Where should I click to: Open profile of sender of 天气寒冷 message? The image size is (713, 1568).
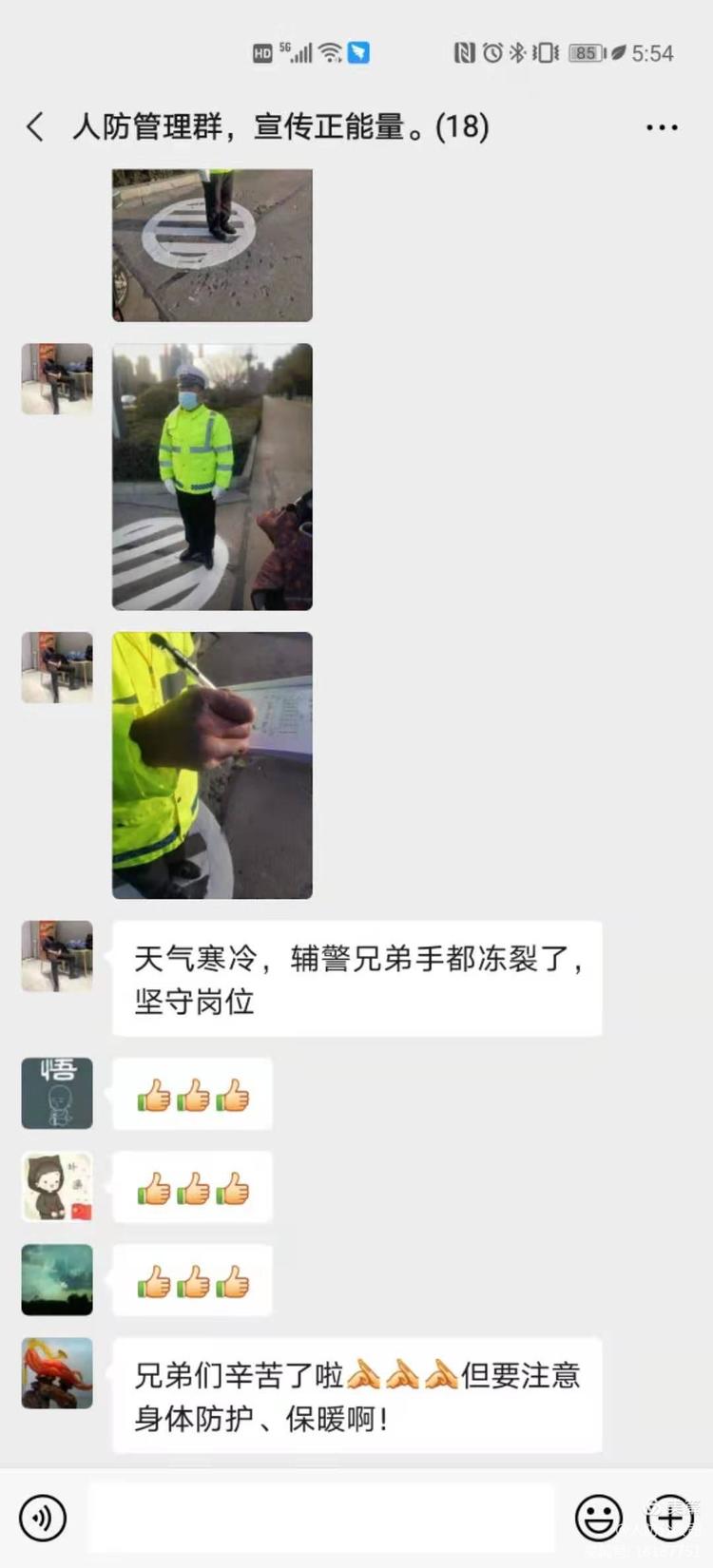pos(57,956)
